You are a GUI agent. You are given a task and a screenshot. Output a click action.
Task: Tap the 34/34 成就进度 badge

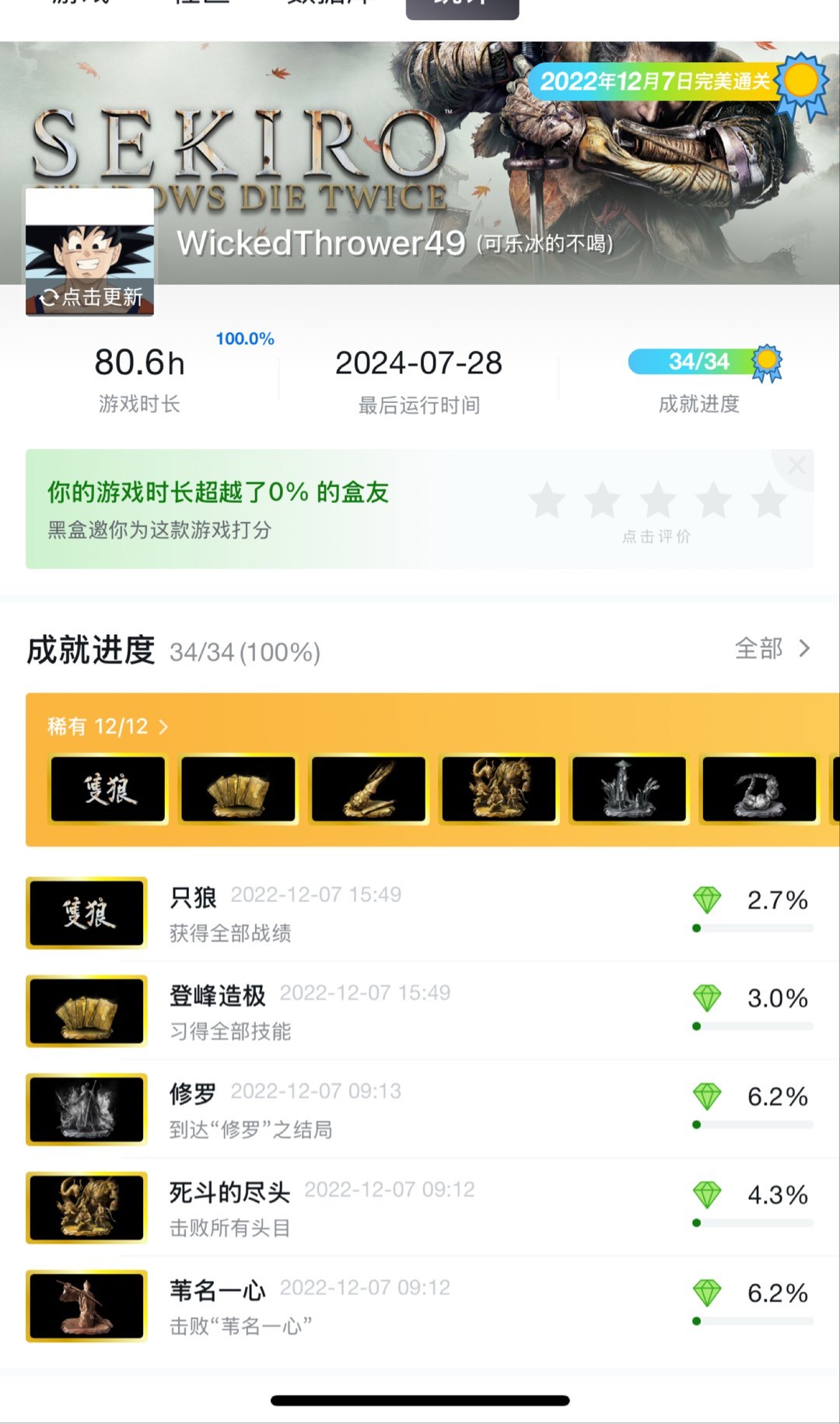[700, 363]
